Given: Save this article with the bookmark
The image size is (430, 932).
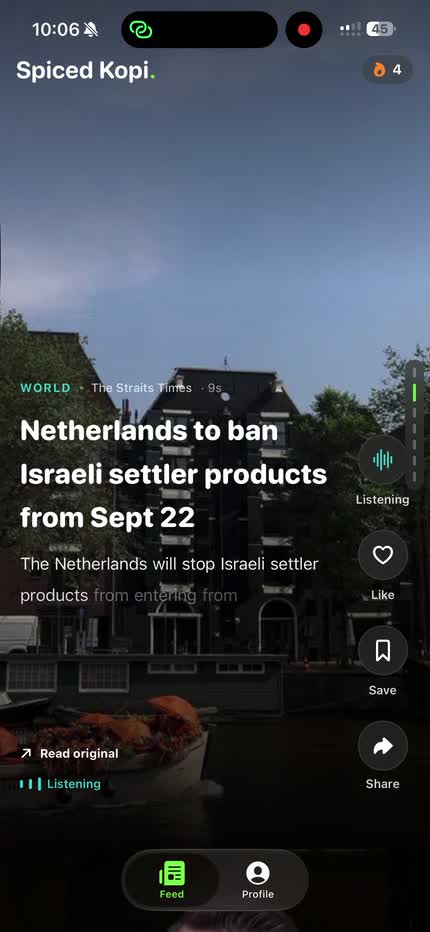Looking at the screenshot, I should (382, 651).
